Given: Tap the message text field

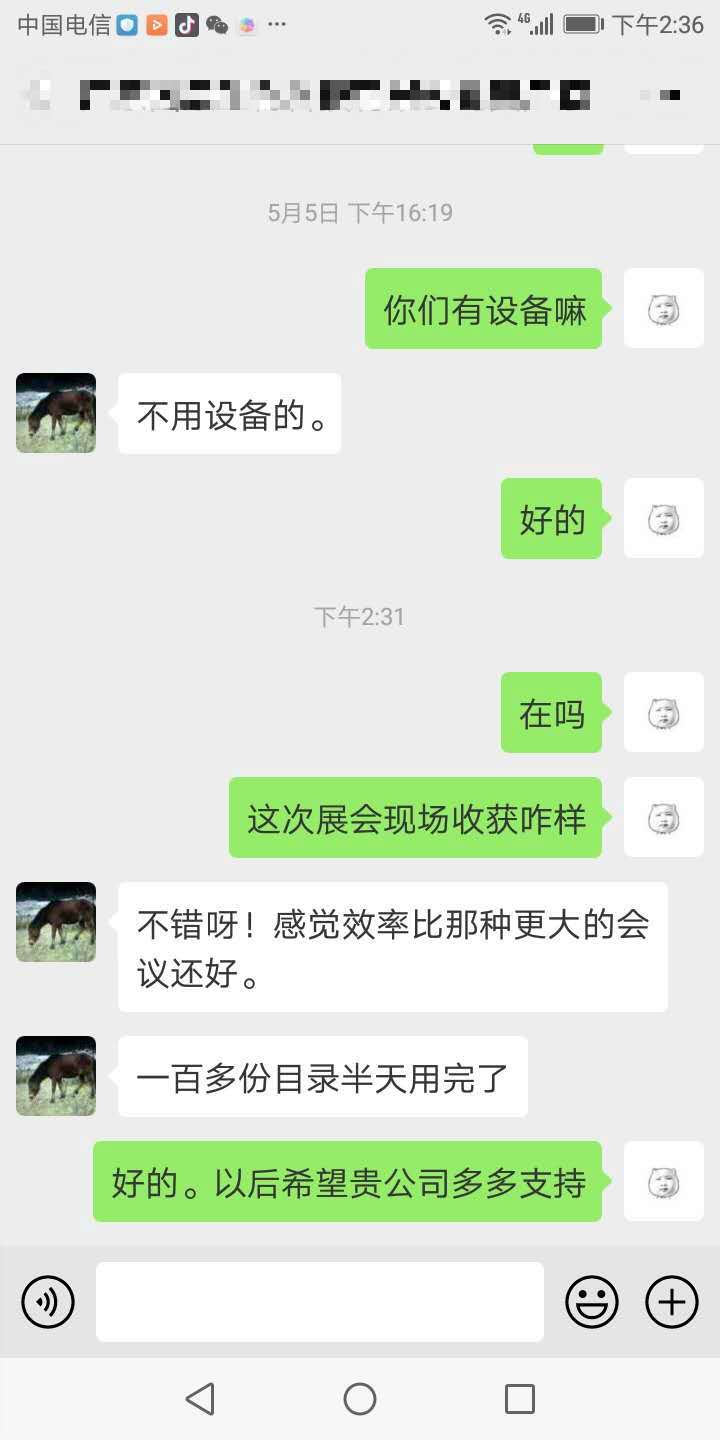Looking at the screenshot, I should click(x=320, y=1302).
